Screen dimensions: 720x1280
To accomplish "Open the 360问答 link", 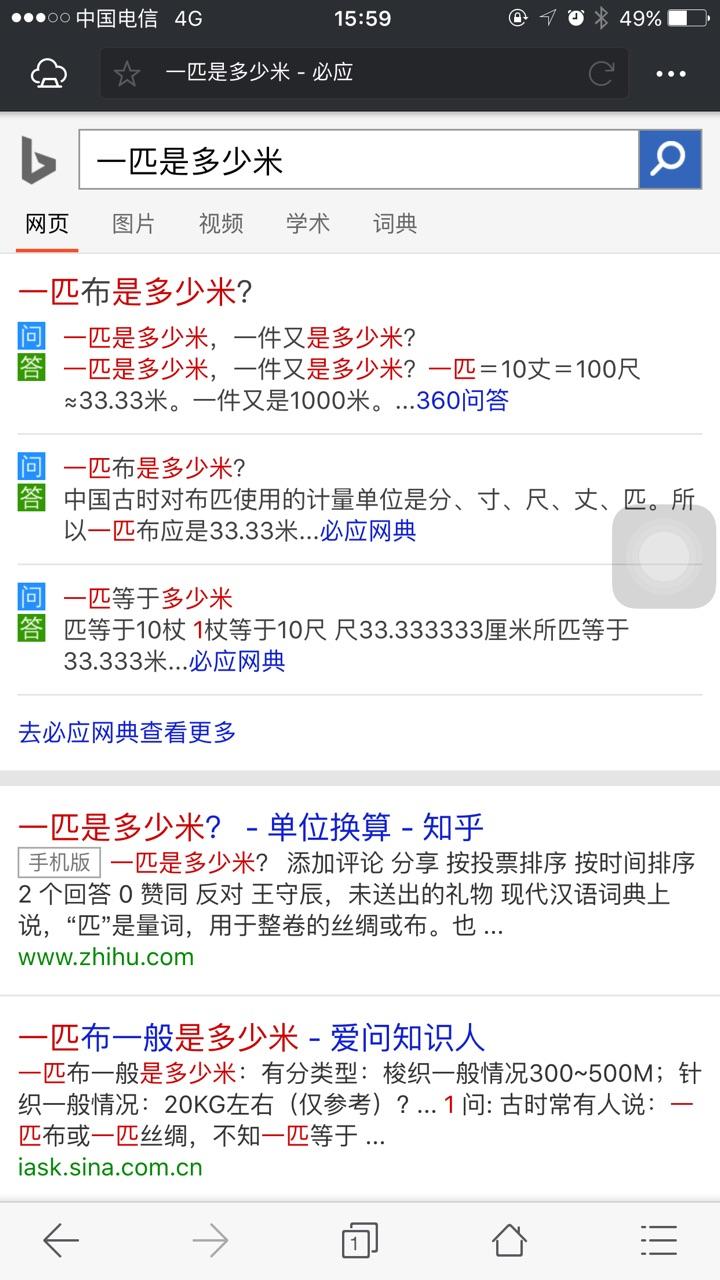I will 461,399.
